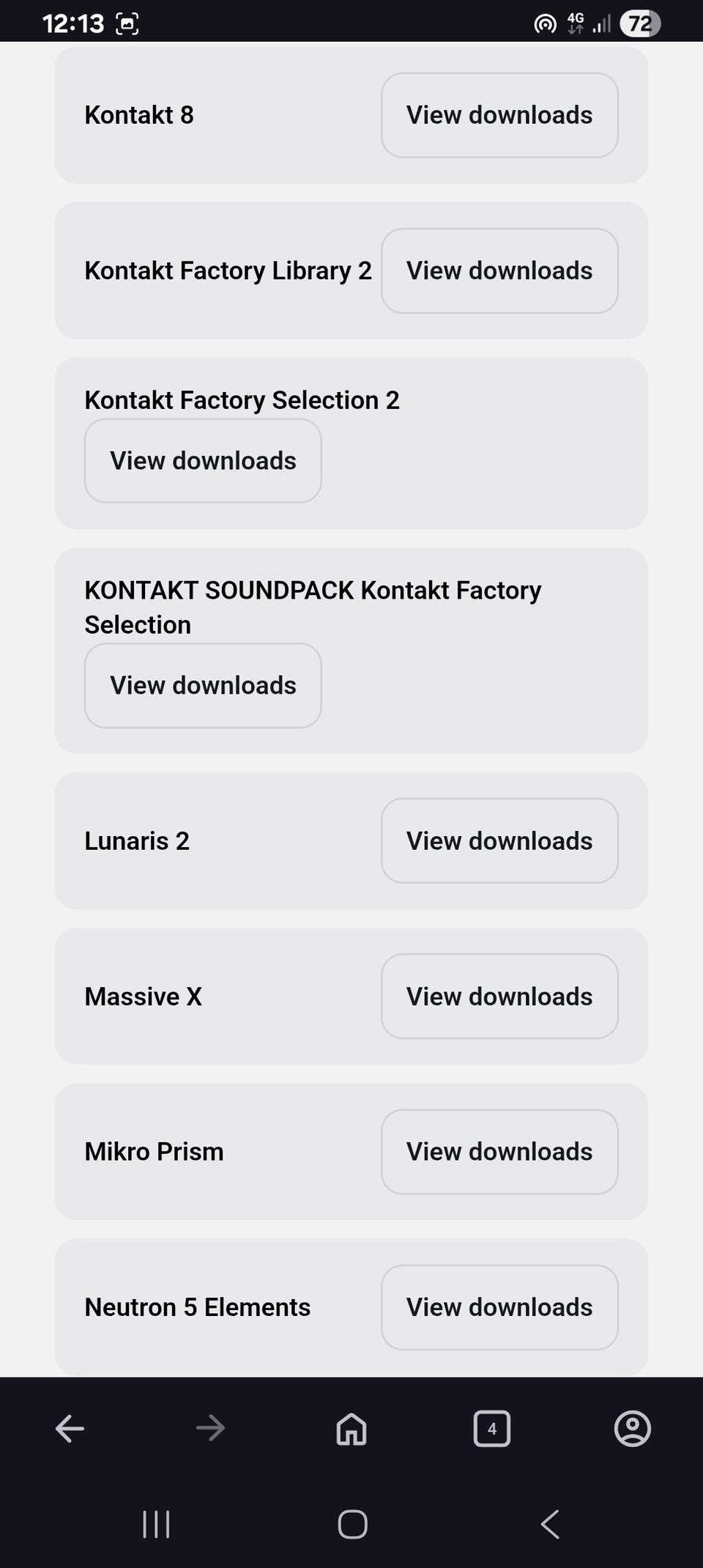Open Kontakt Factory Library 2 downloads
The width and height of the screenshot is (703, 1568).
coord(499,270)
